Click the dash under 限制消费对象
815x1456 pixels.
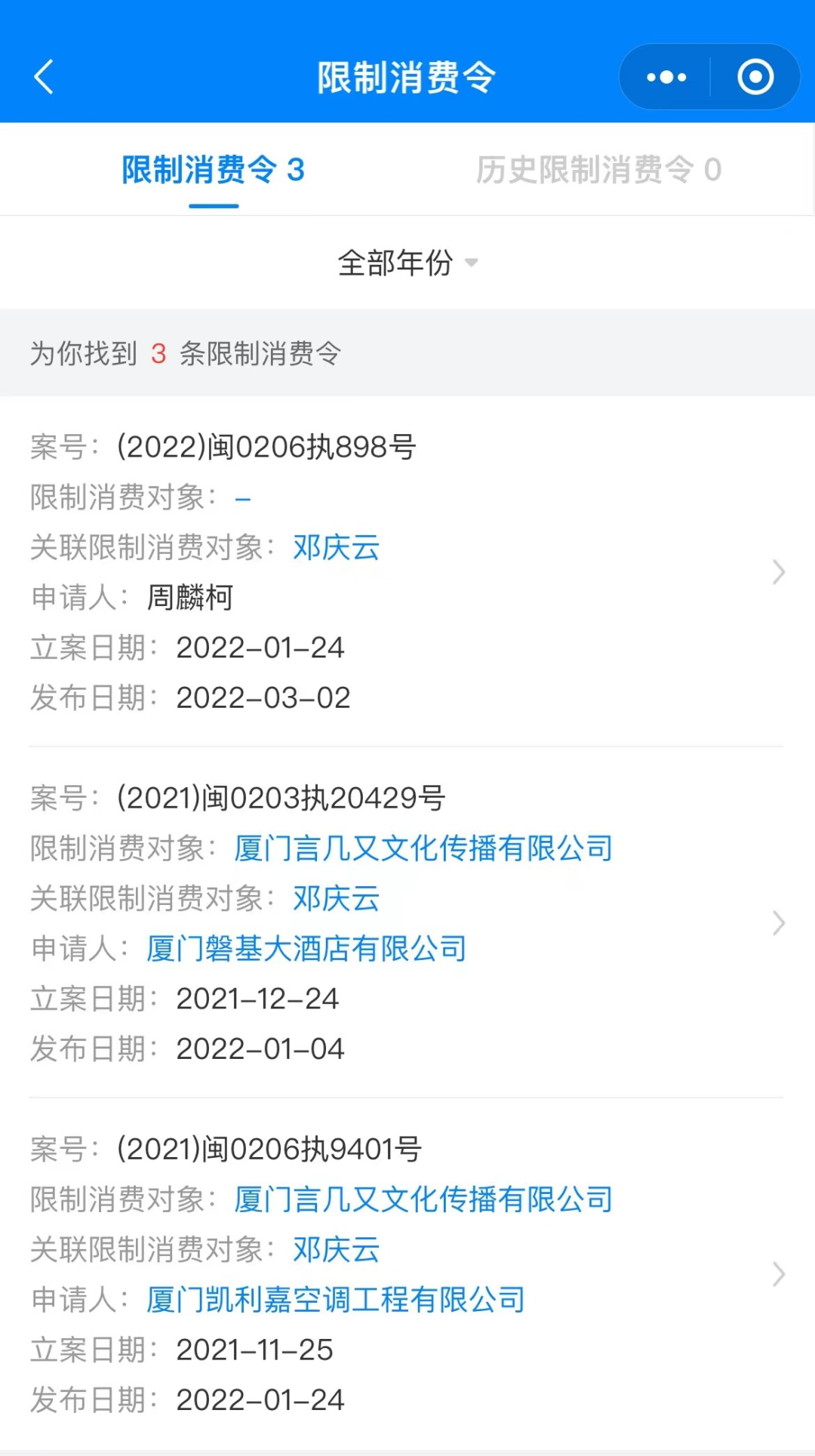click(x=244, y=497)
